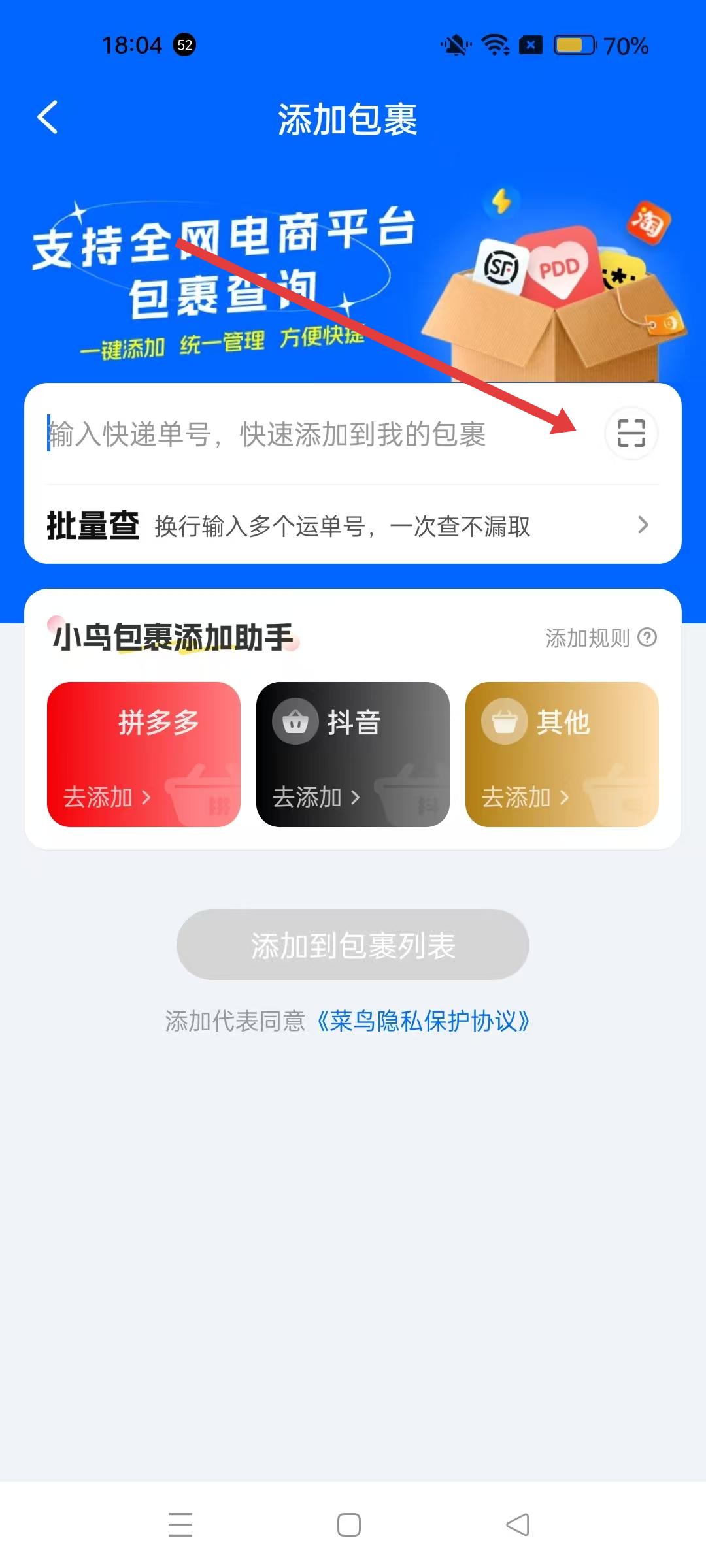Go back from the 添加包裹 page
This screenshot has width=706, height=1568.
(48, 118)
